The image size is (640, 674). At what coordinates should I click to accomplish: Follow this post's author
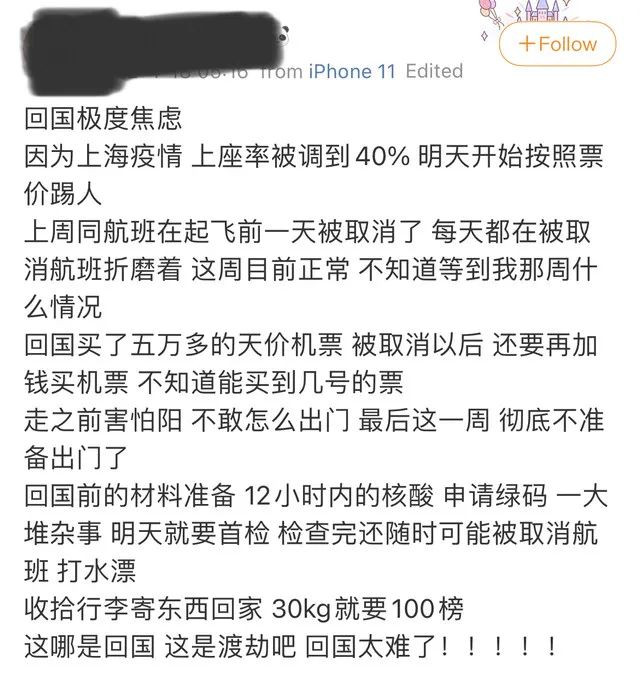[x=557, y=44]
